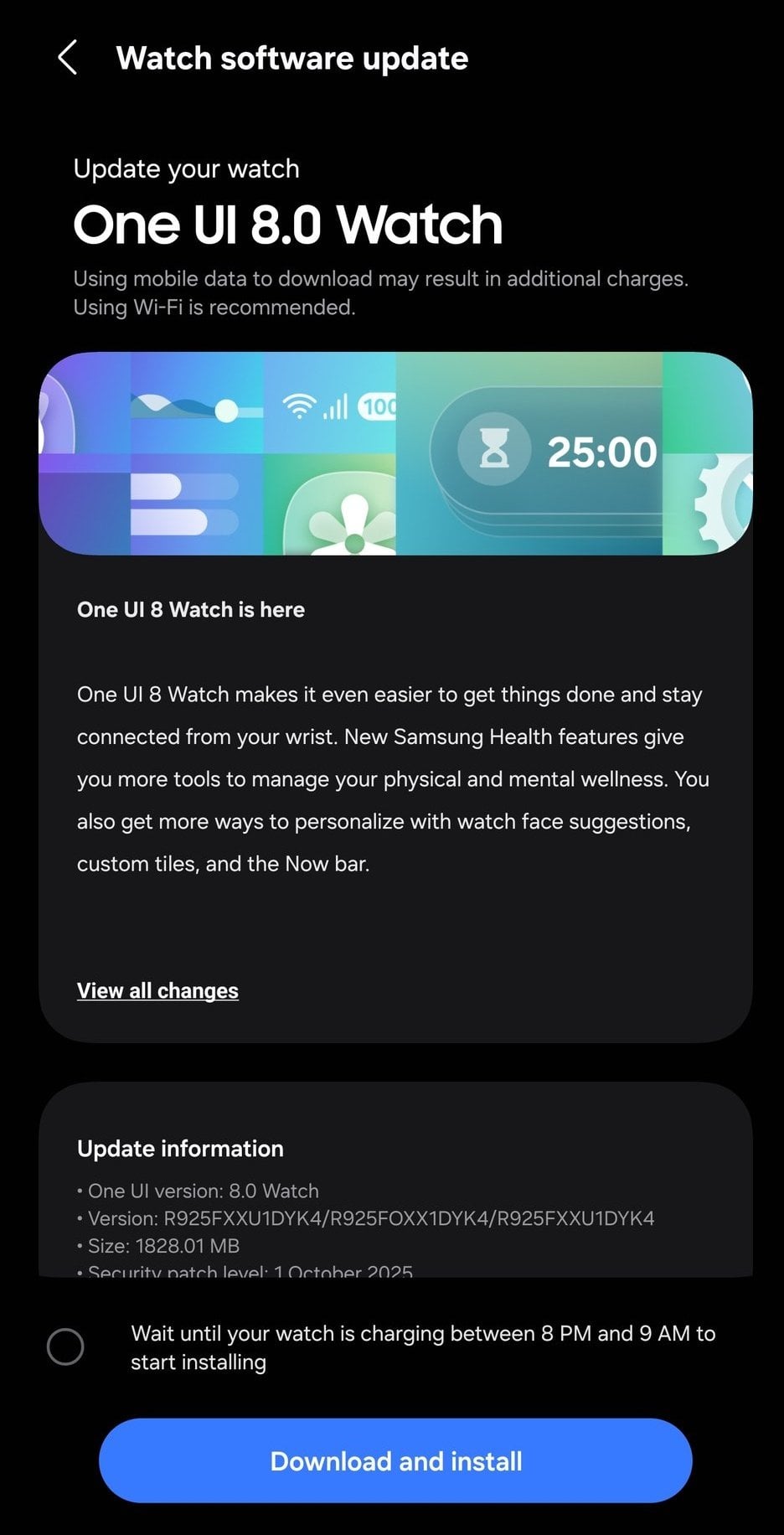
Task: Go back from Watch software update
Action: coord(68,58)
